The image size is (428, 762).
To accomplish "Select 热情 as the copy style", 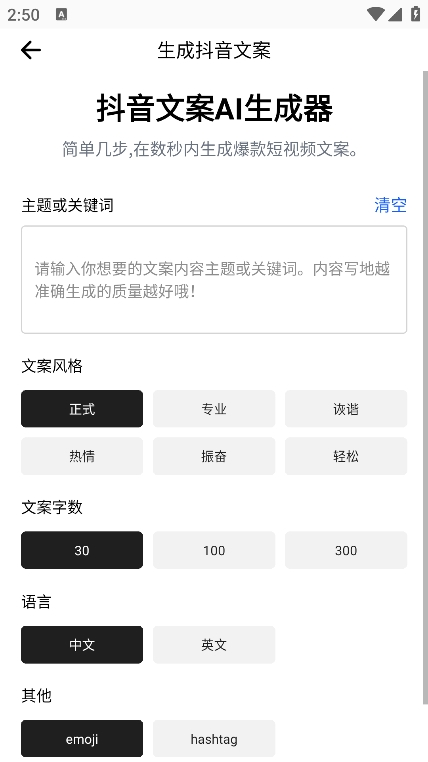I will point(82,456).
